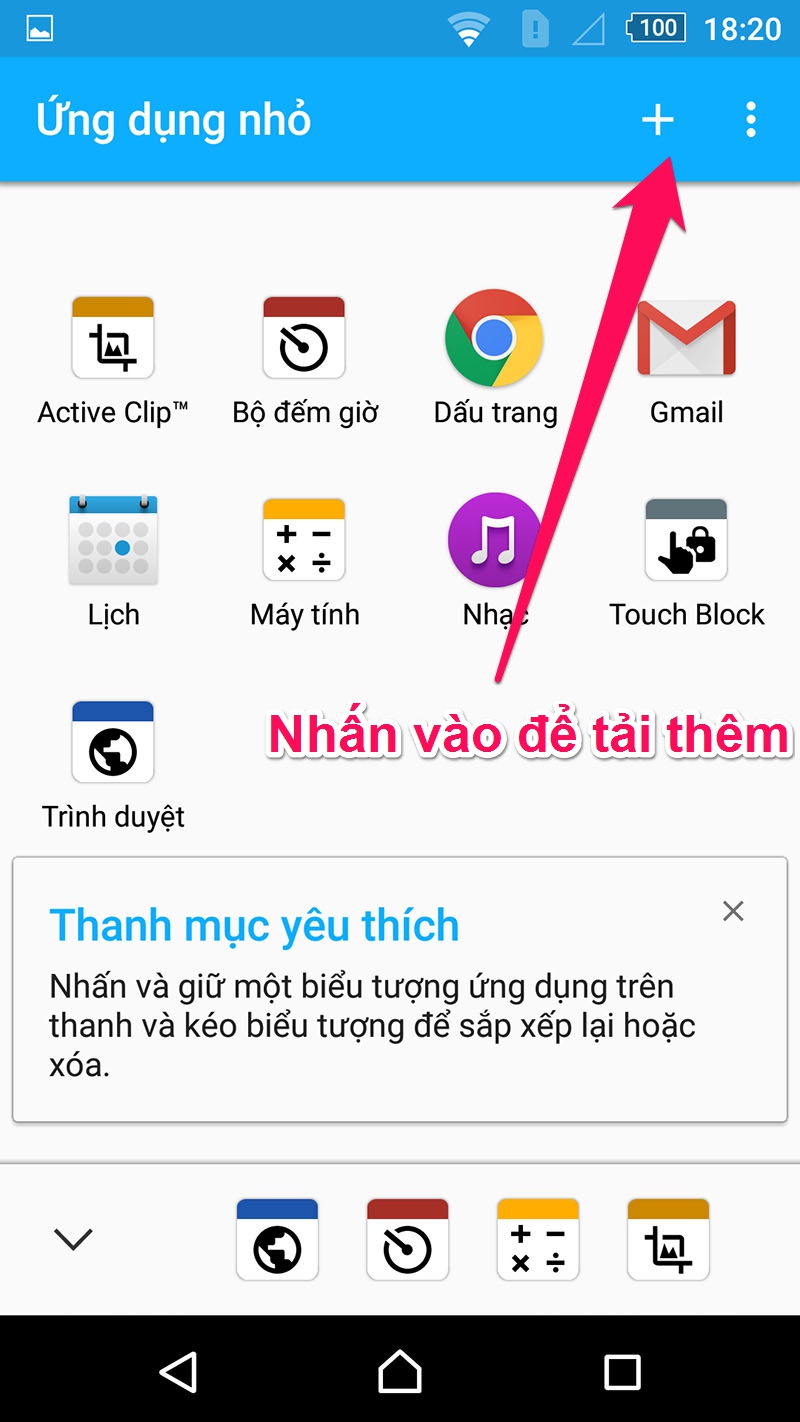Dismiss the Thanh mục yêu thích tip card
The image size is (800, 1422).
coord(733,911)
